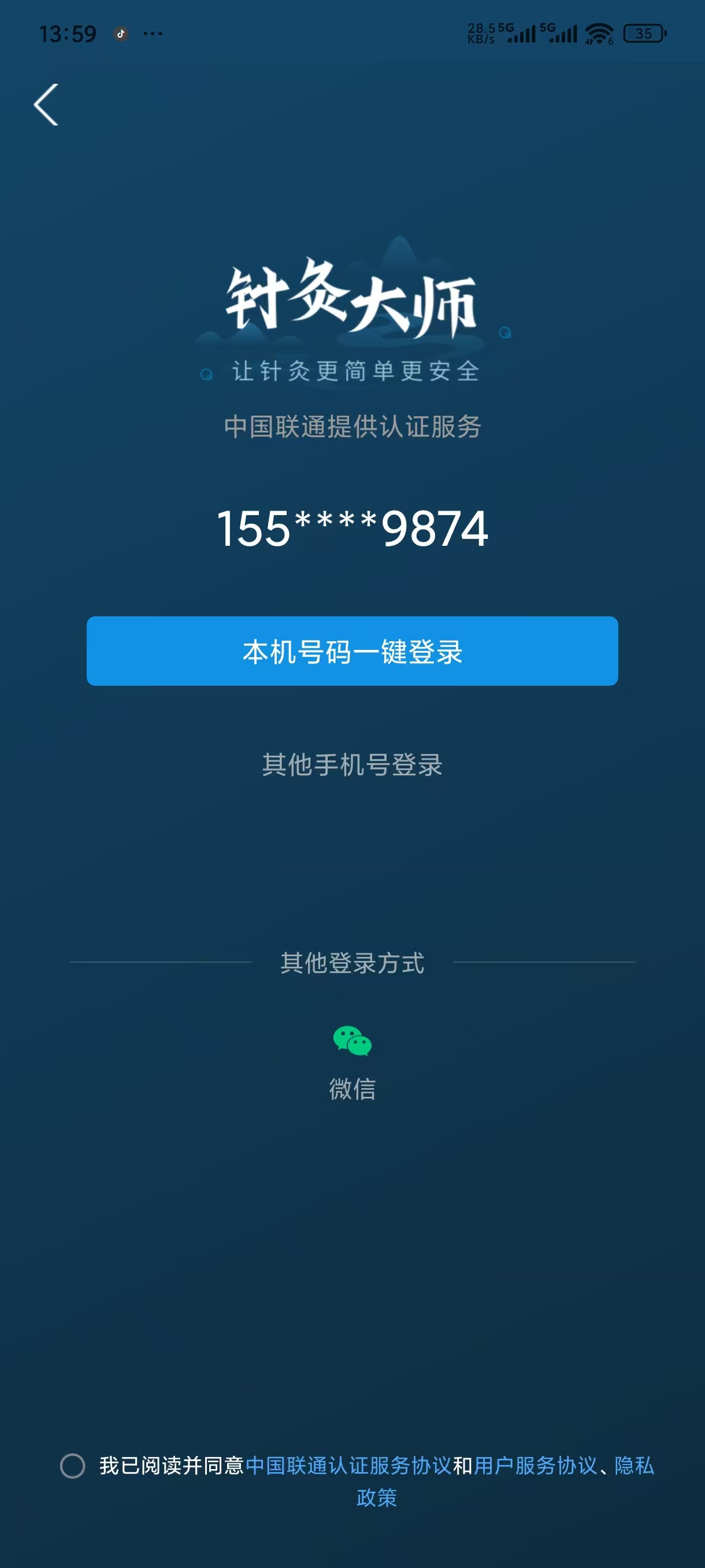The height and width of the screenshot is (1568, 705).
Task: Click the masked number 155****9874
Action: click(x=351, y=530)
